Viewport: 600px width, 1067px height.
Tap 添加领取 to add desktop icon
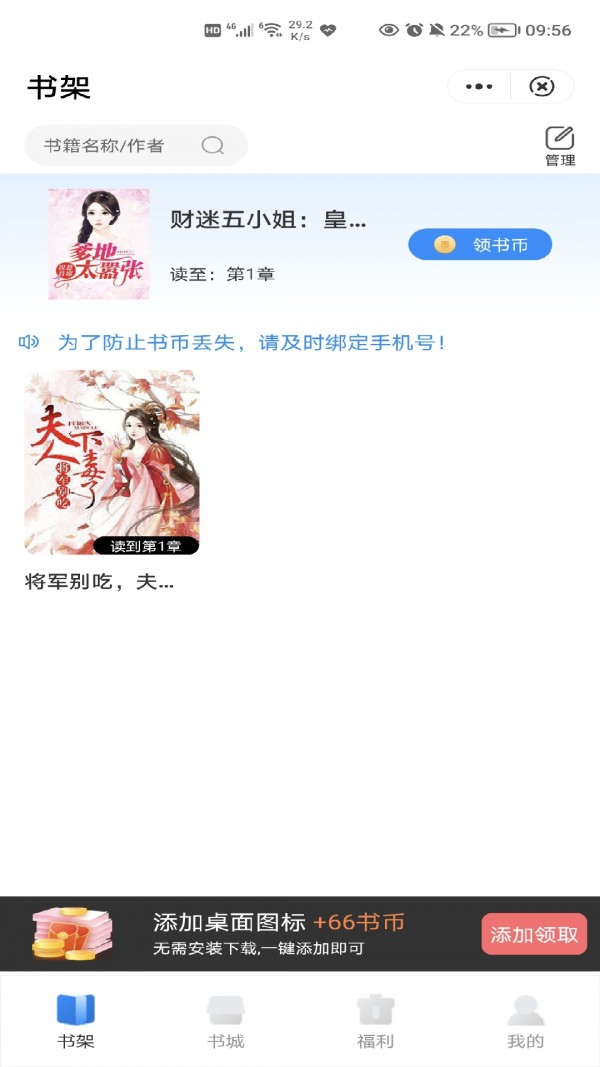click(534, 934)
